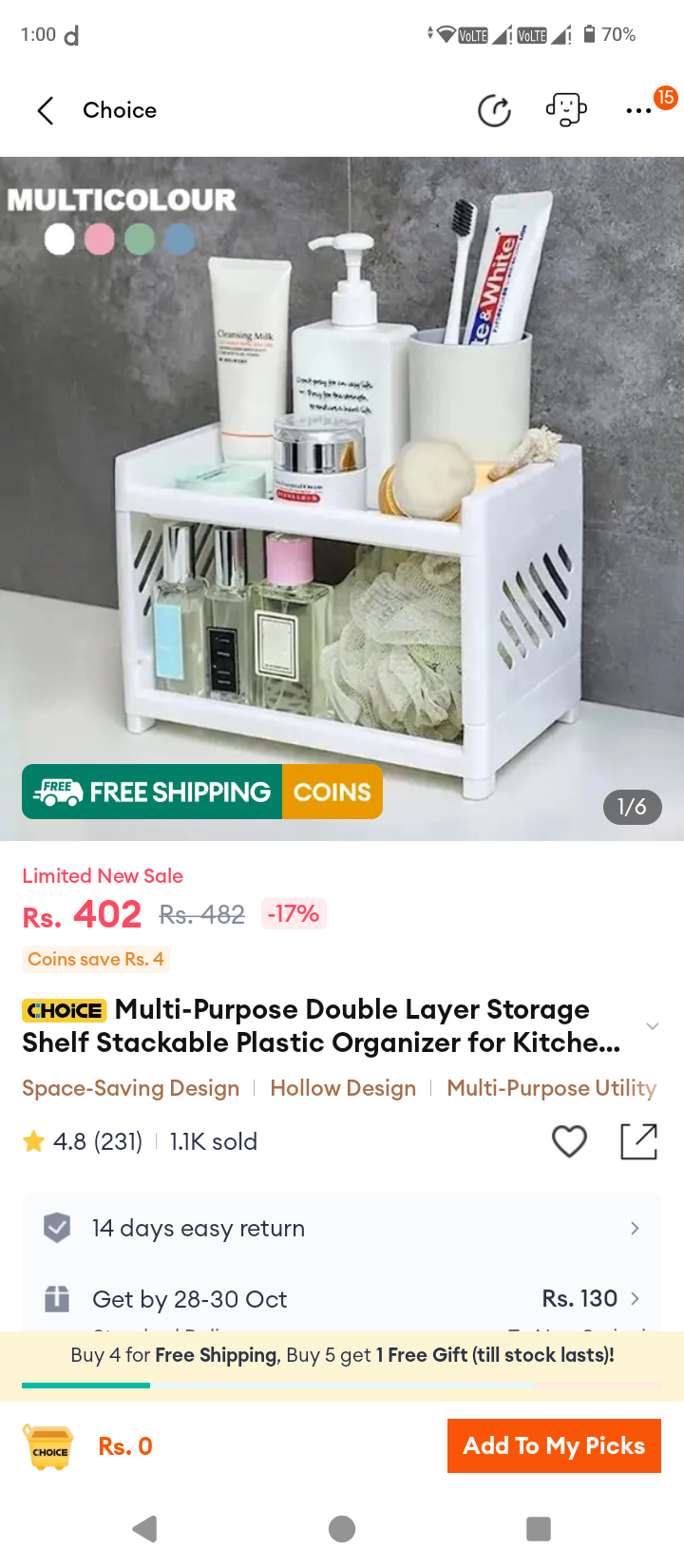Image resolution: width=684 pixels, height=1568 pixels.
Task: Add the item to the wishlist with the heart icon
Action: click(x=570, y=1140)
